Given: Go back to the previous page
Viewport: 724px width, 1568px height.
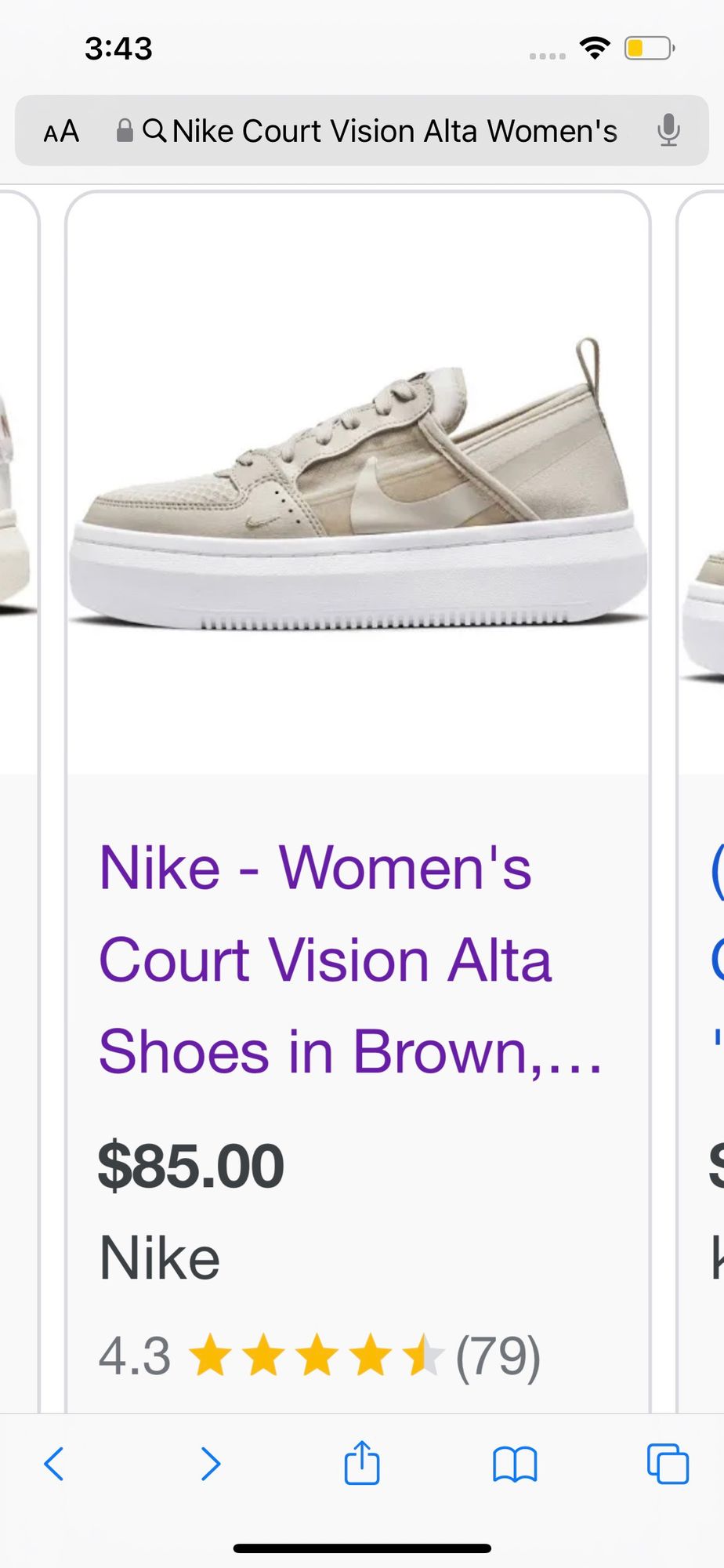Looking at the screenshot, I should 53,1463.
